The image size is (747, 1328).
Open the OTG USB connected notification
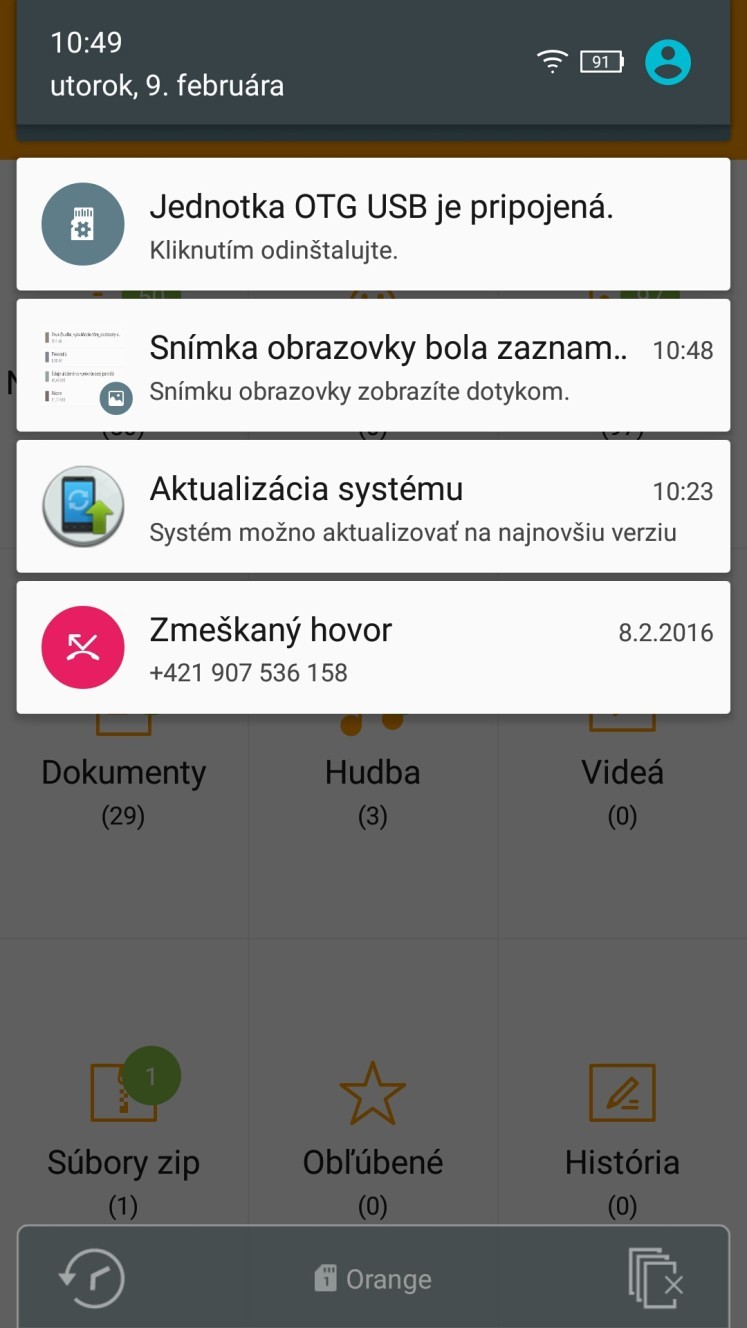tap(373, 224)
